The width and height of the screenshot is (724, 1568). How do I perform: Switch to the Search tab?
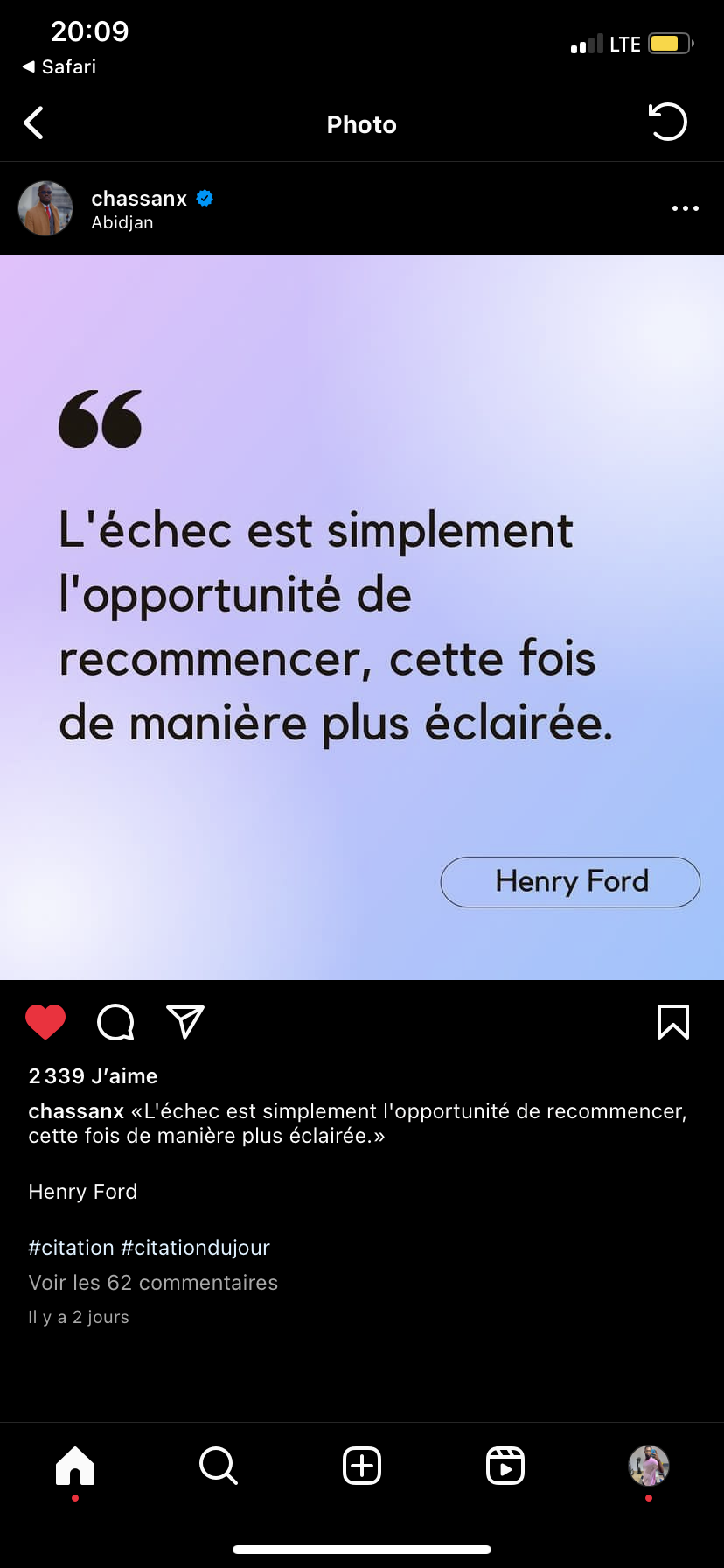[x=219, y=1465]
